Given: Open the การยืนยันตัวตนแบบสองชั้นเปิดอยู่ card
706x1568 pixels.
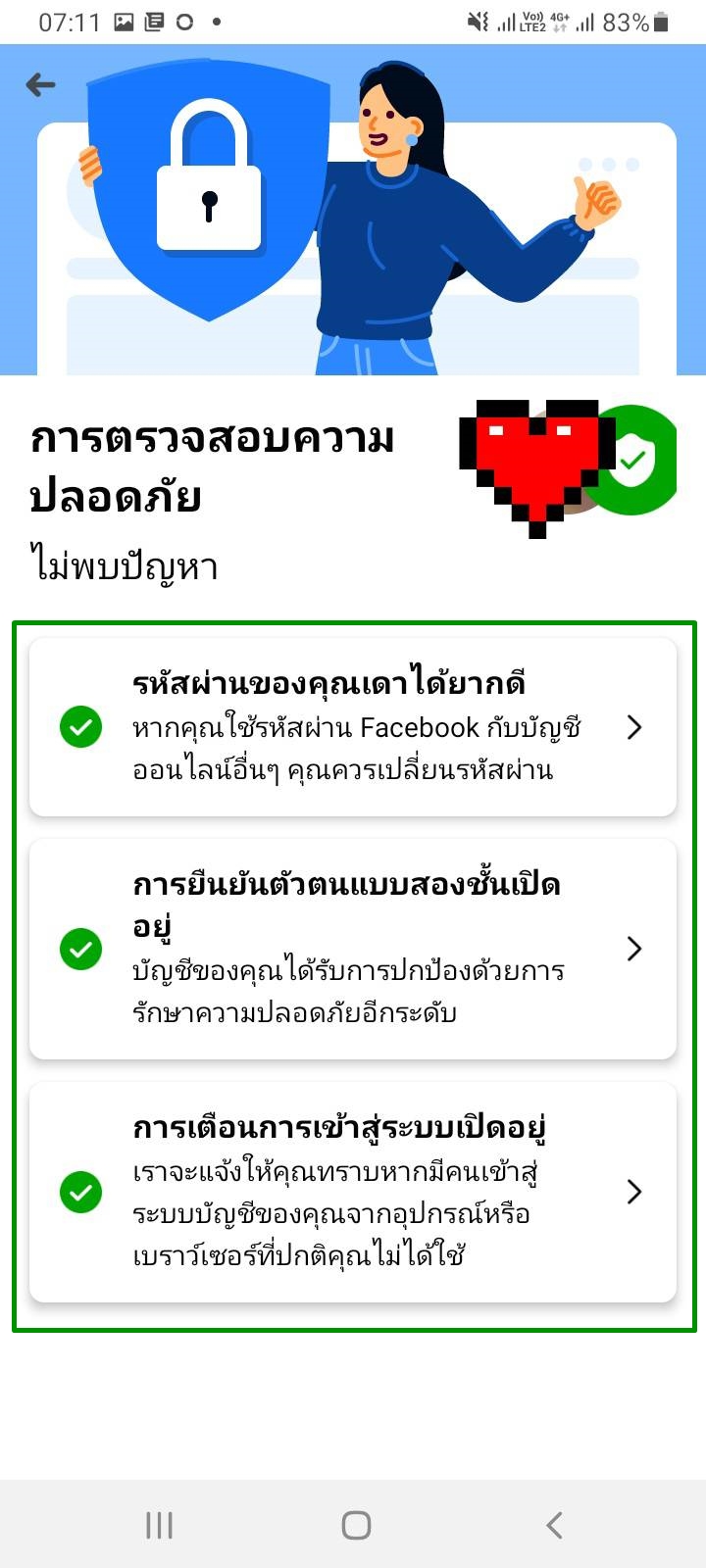Looking at the screenshot, I should tap(353, 949).
